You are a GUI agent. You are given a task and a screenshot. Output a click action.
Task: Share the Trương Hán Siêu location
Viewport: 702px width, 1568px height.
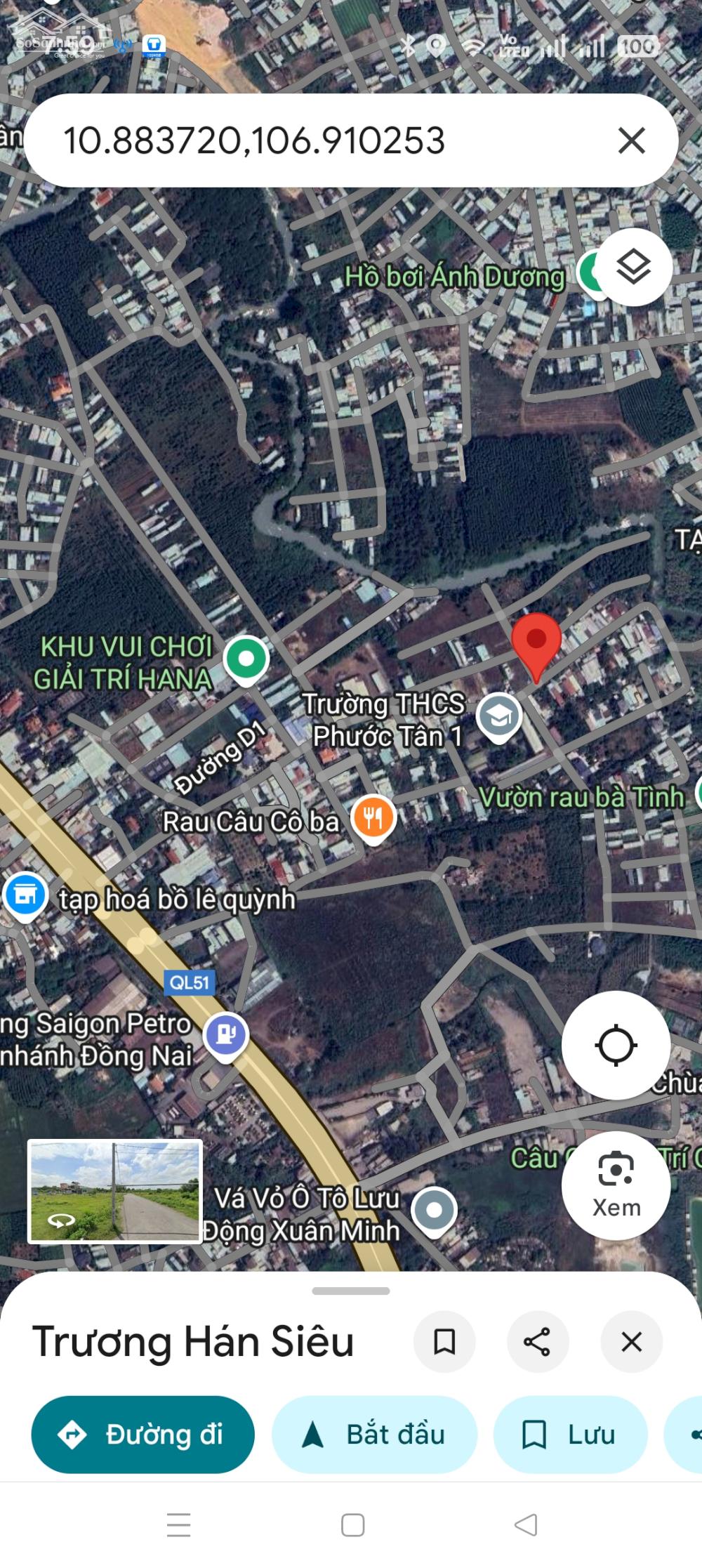537,1342
